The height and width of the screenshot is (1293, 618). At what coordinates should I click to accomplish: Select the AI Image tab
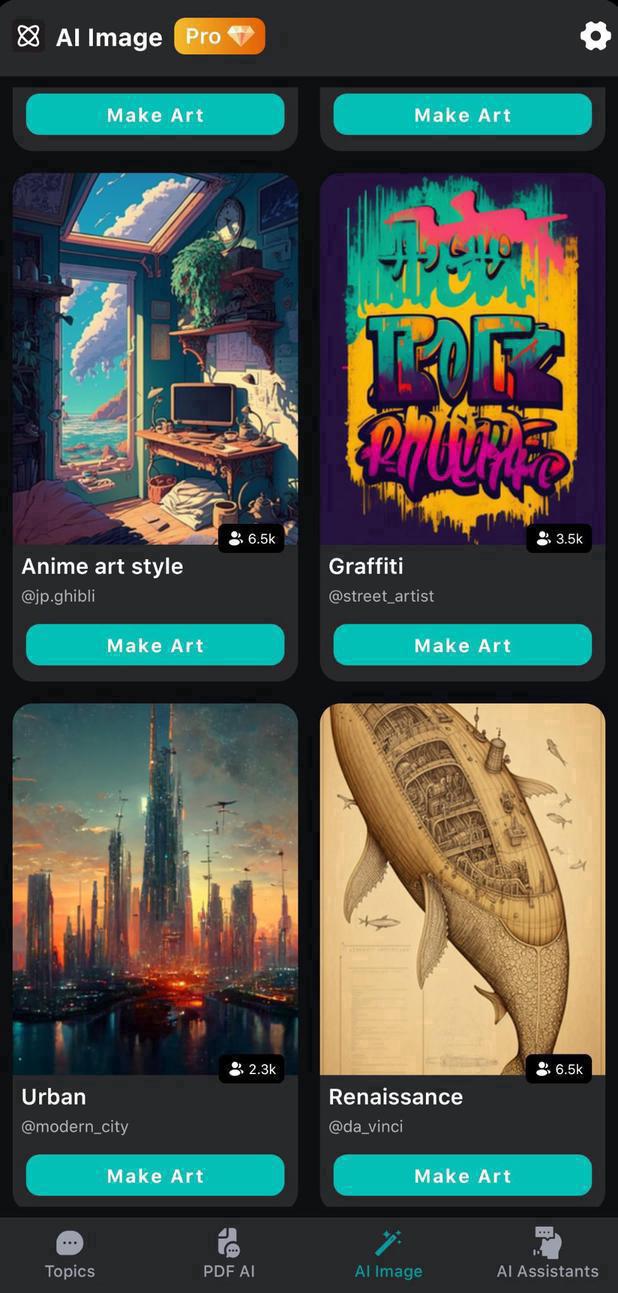pyautogui.click(x=388, y=1254)
